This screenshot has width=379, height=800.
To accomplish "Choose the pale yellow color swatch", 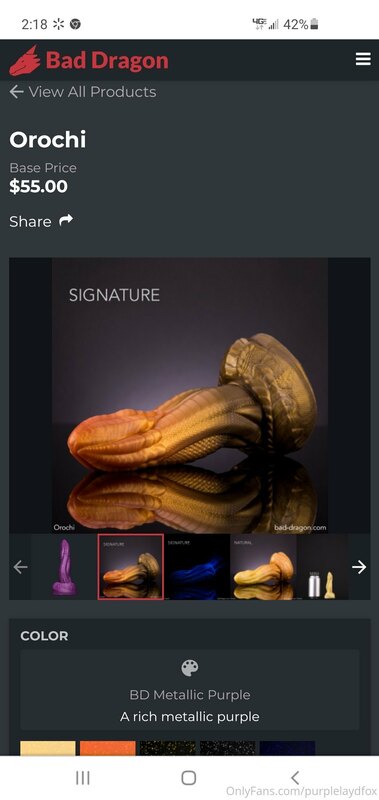I will coord(47,748).
